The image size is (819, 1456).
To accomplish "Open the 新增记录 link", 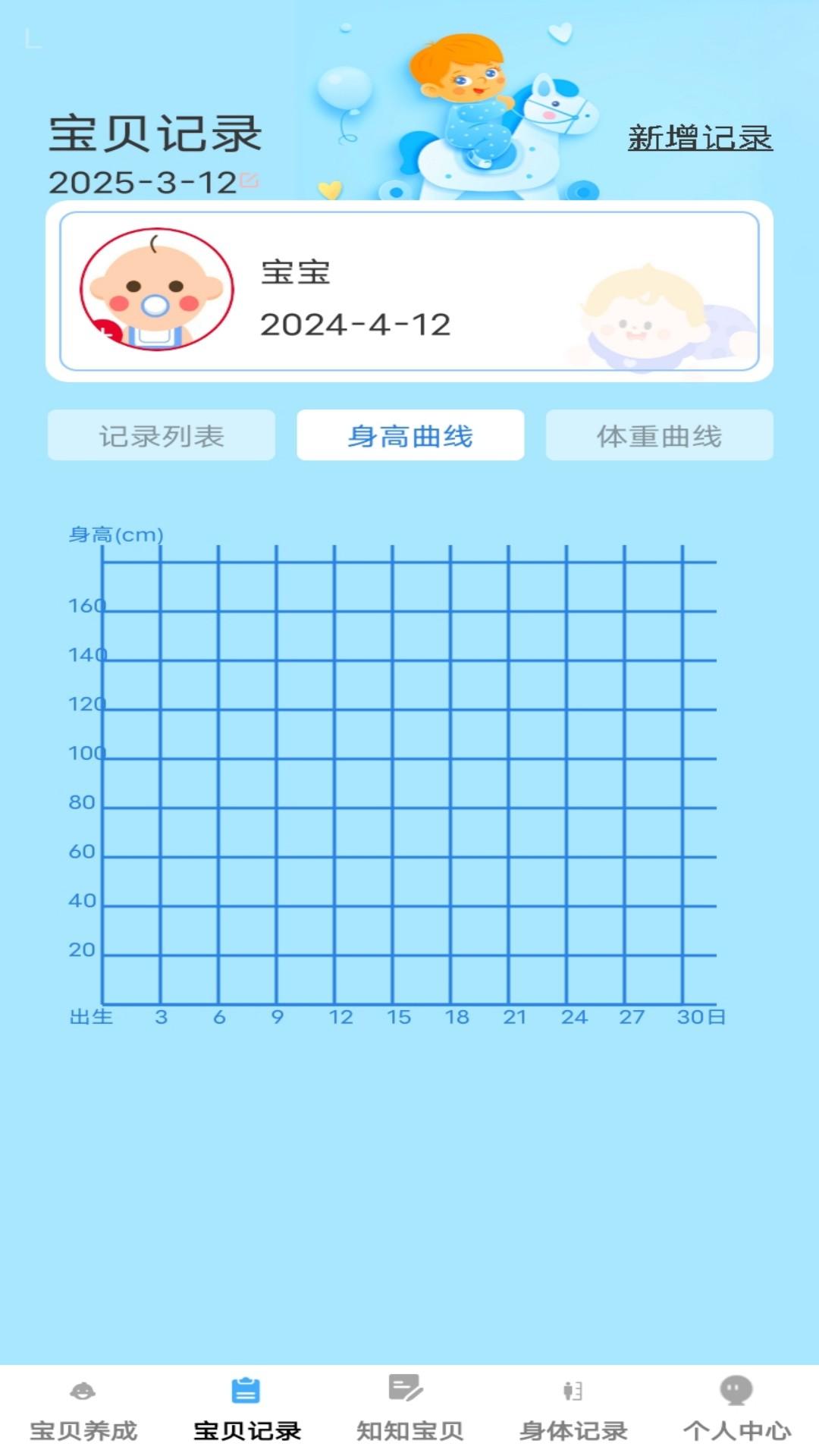I will pos(699,139).
